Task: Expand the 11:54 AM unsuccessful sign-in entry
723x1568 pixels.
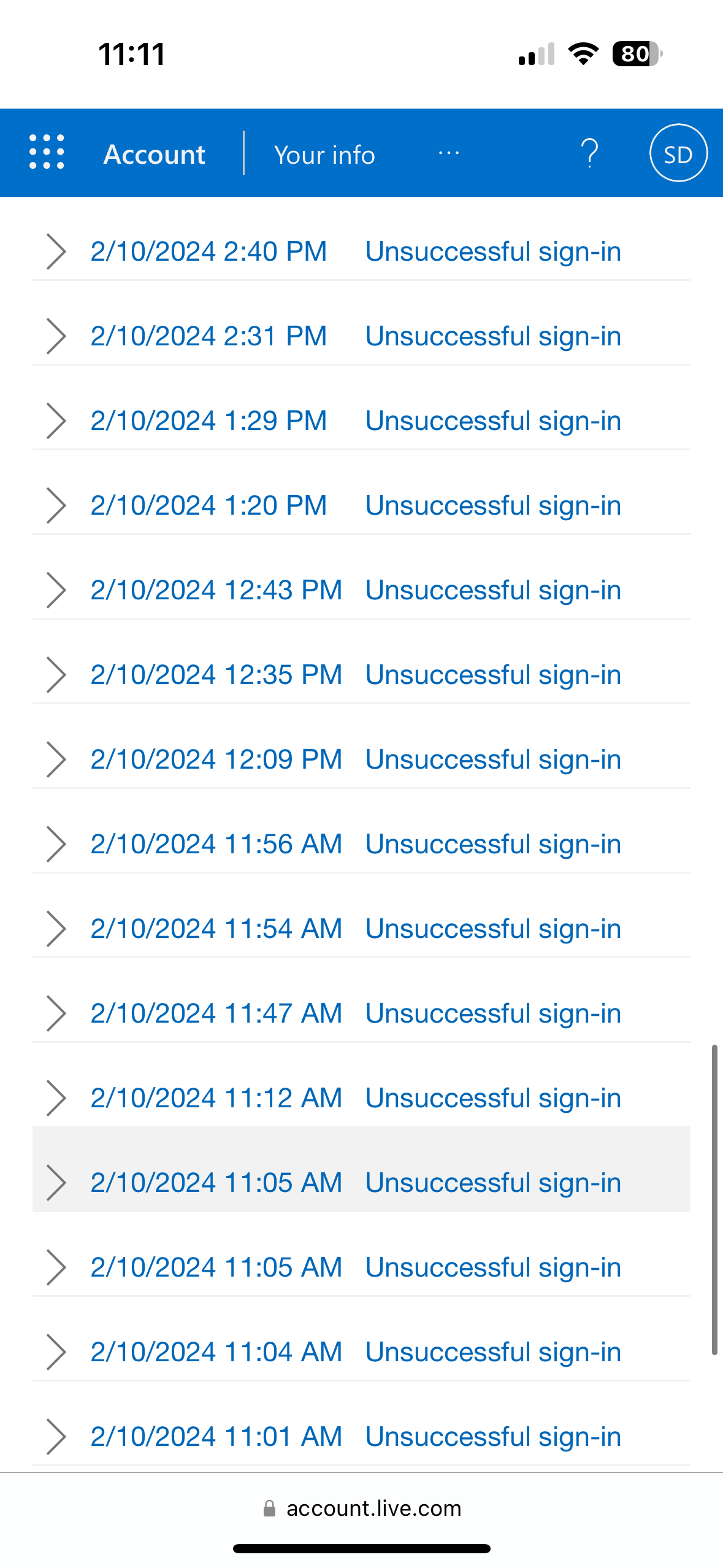Action: 361,929
